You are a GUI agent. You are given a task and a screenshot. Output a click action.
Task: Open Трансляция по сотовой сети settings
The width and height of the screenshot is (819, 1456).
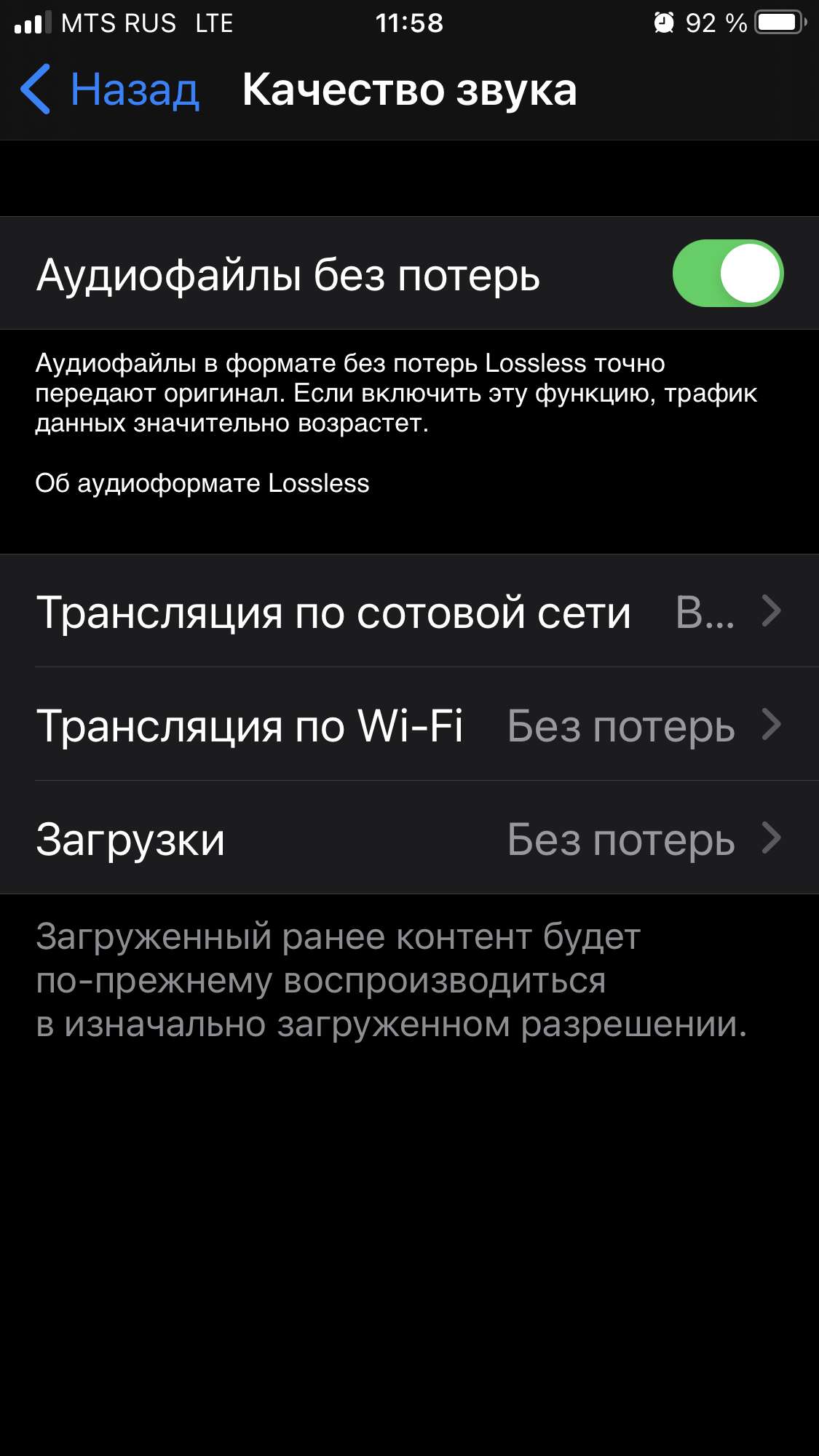point(409,611)
